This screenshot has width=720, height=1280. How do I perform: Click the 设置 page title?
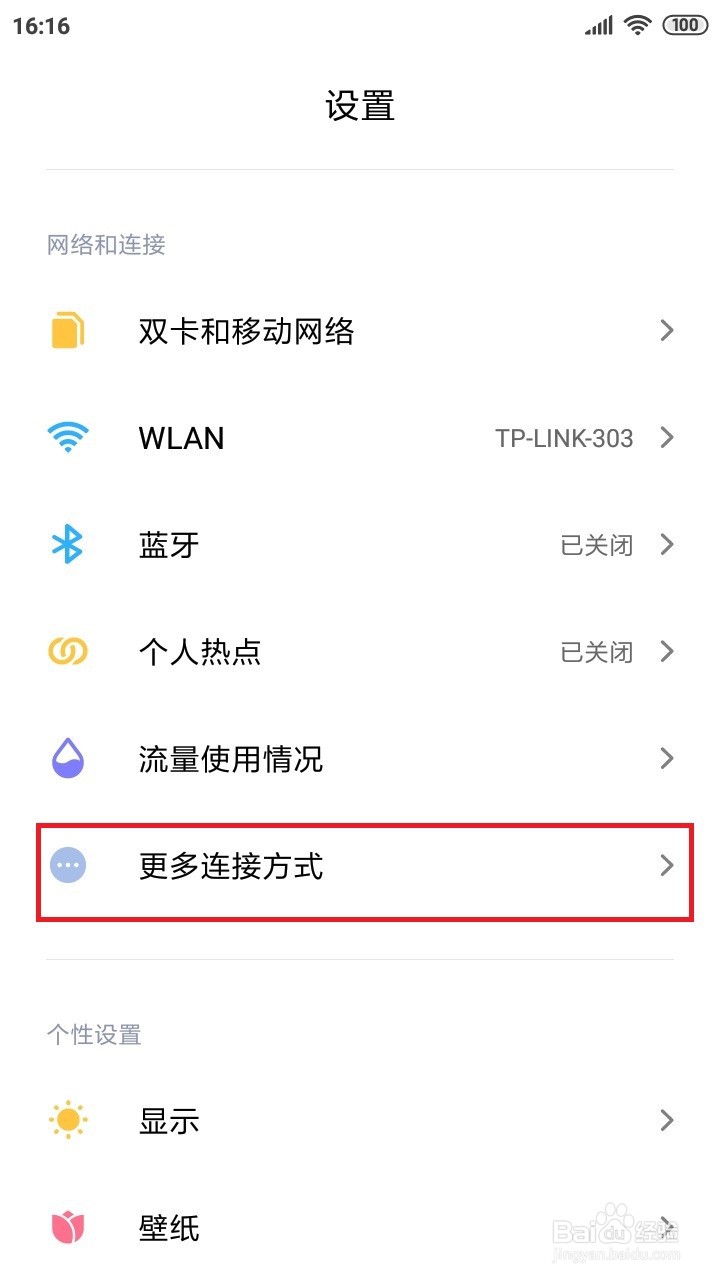point(360,105)
